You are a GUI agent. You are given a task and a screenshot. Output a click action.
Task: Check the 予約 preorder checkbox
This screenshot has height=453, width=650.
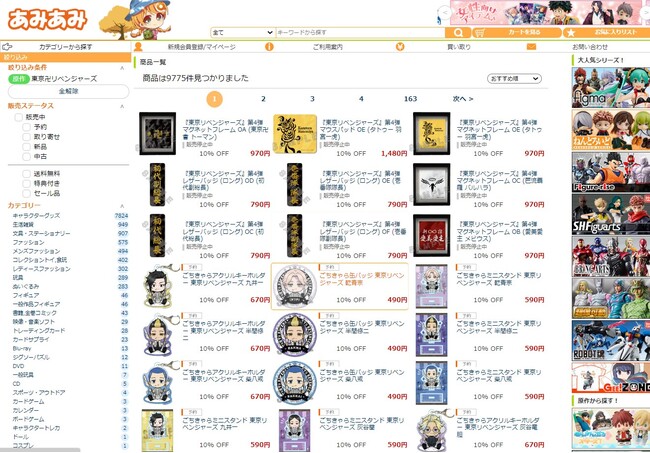pyautogui.click(x=27, y=127)
